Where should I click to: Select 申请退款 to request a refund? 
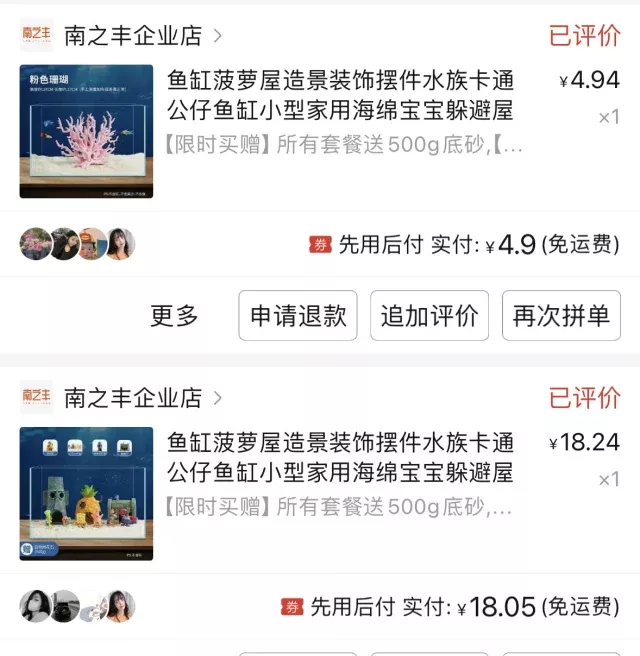coord(298,316)
